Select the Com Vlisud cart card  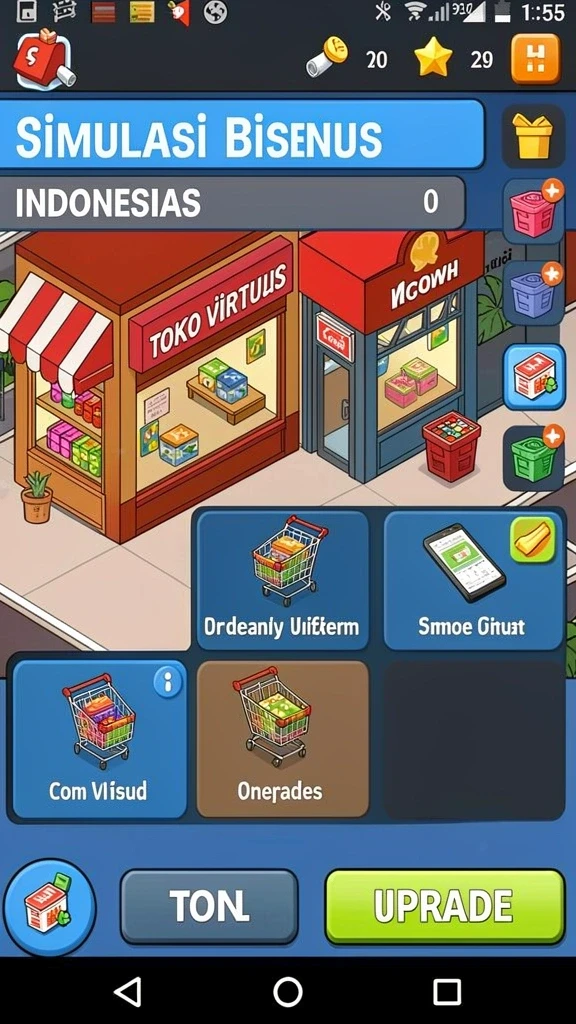(x=99, y=738)
